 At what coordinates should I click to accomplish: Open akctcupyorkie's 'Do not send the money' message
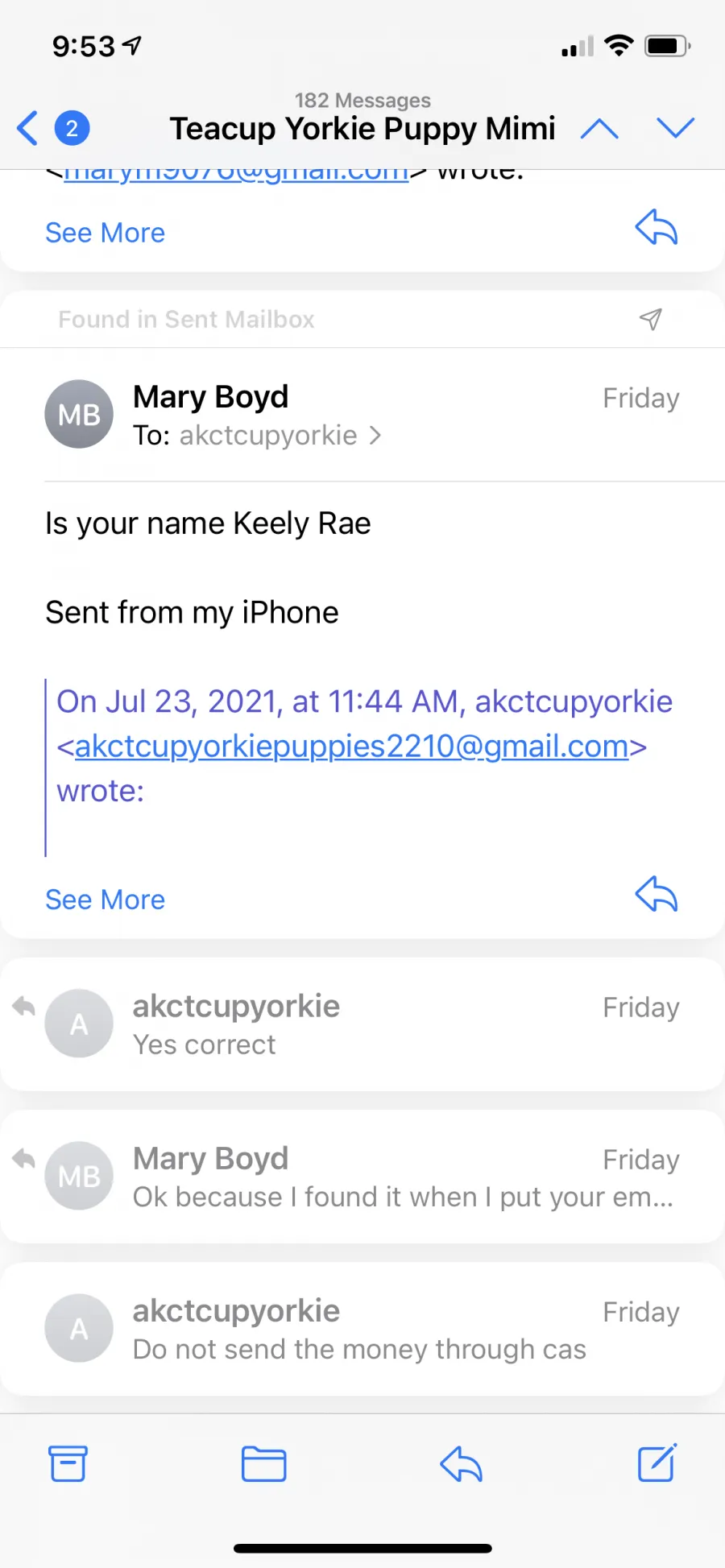[362, 1329]
